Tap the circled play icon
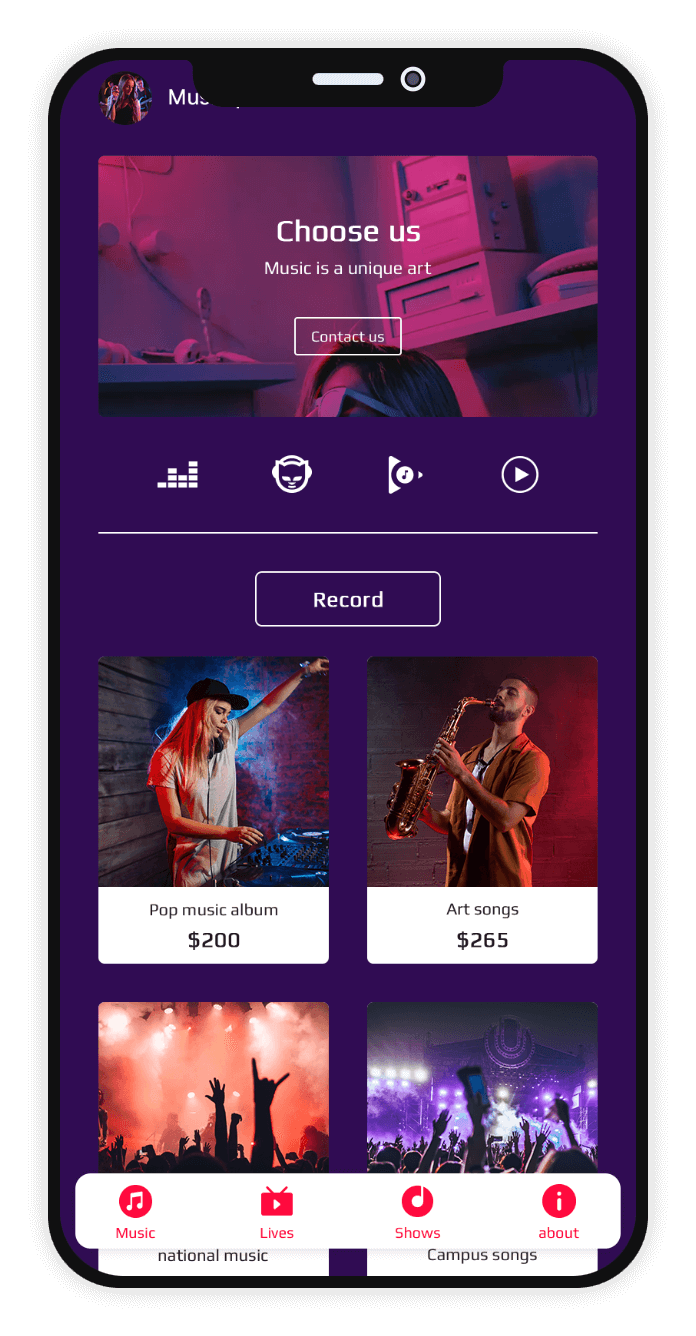696x1336 pixels. coord(519,474)
